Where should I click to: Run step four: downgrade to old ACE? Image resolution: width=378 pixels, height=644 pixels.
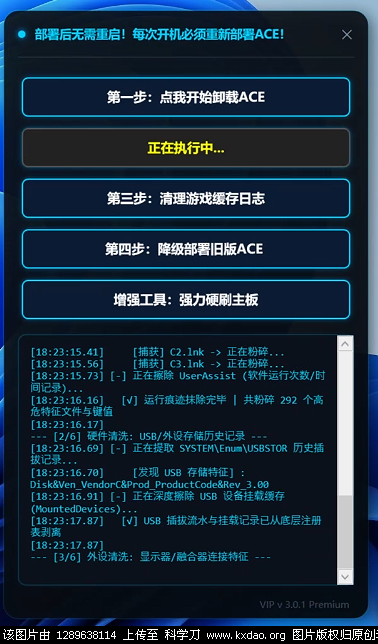(186, 249)
